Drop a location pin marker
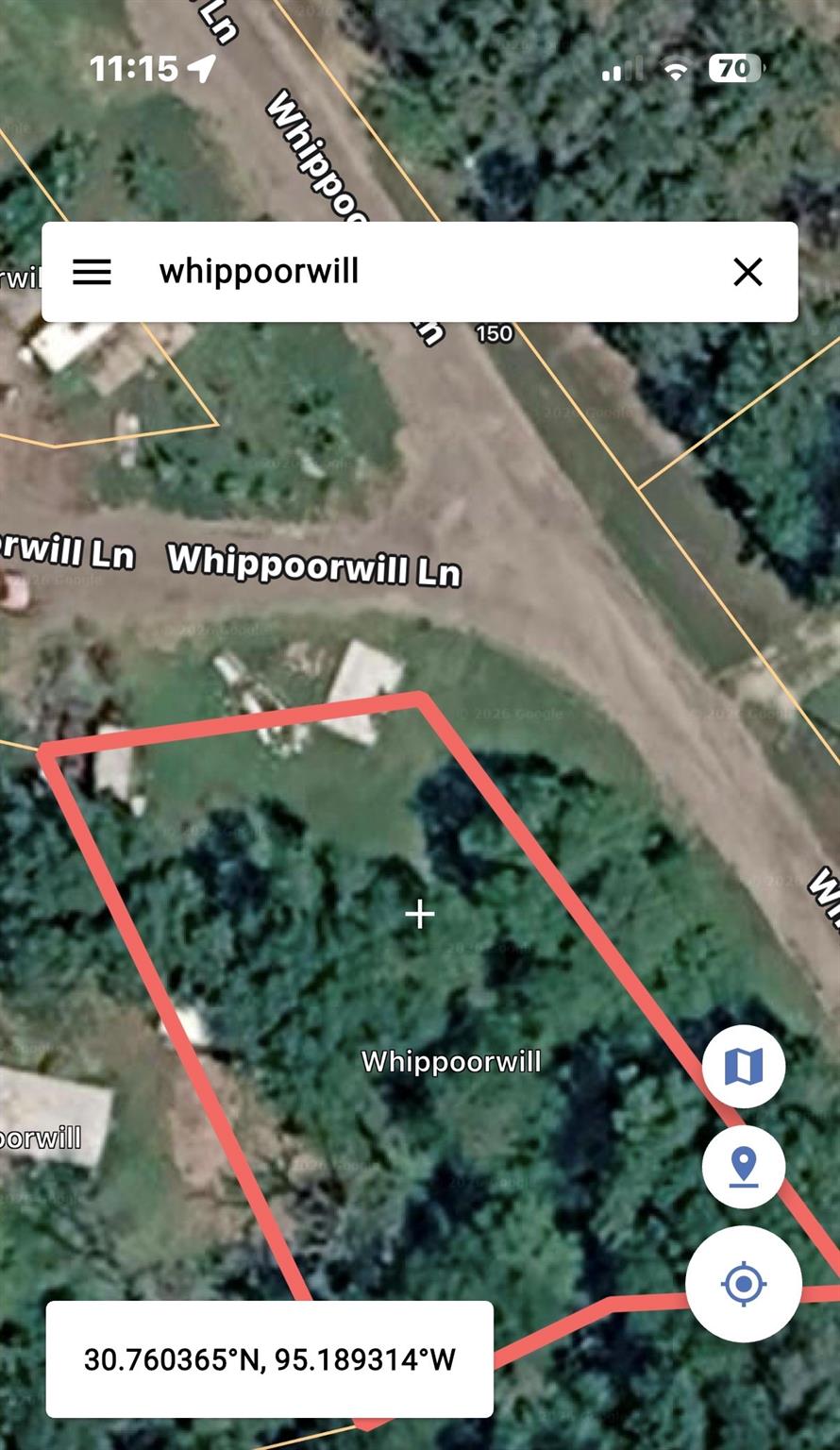The image size is (840, 1450). click(743, 1166)
